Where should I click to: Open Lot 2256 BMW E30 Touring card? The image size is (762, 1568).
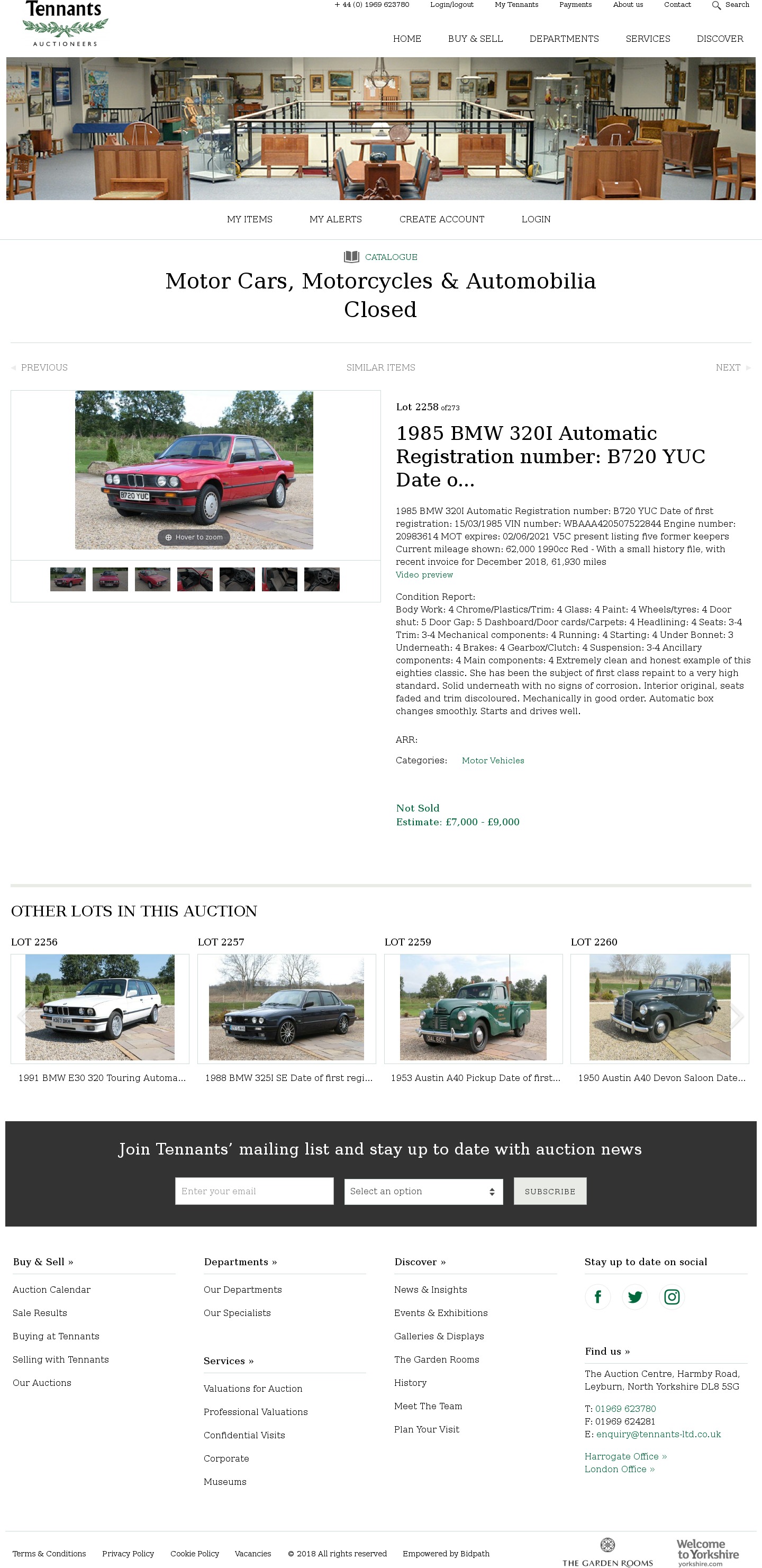pos(100,1007)
